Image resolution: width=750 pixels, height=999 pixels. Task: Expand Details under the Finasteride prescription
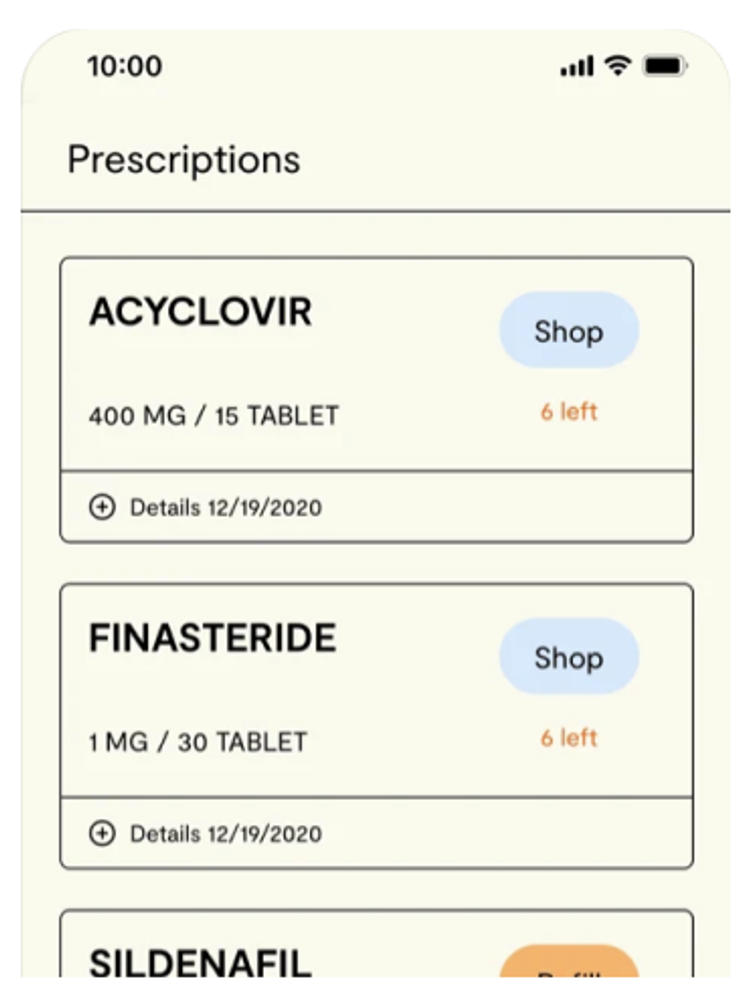point(102,833)
